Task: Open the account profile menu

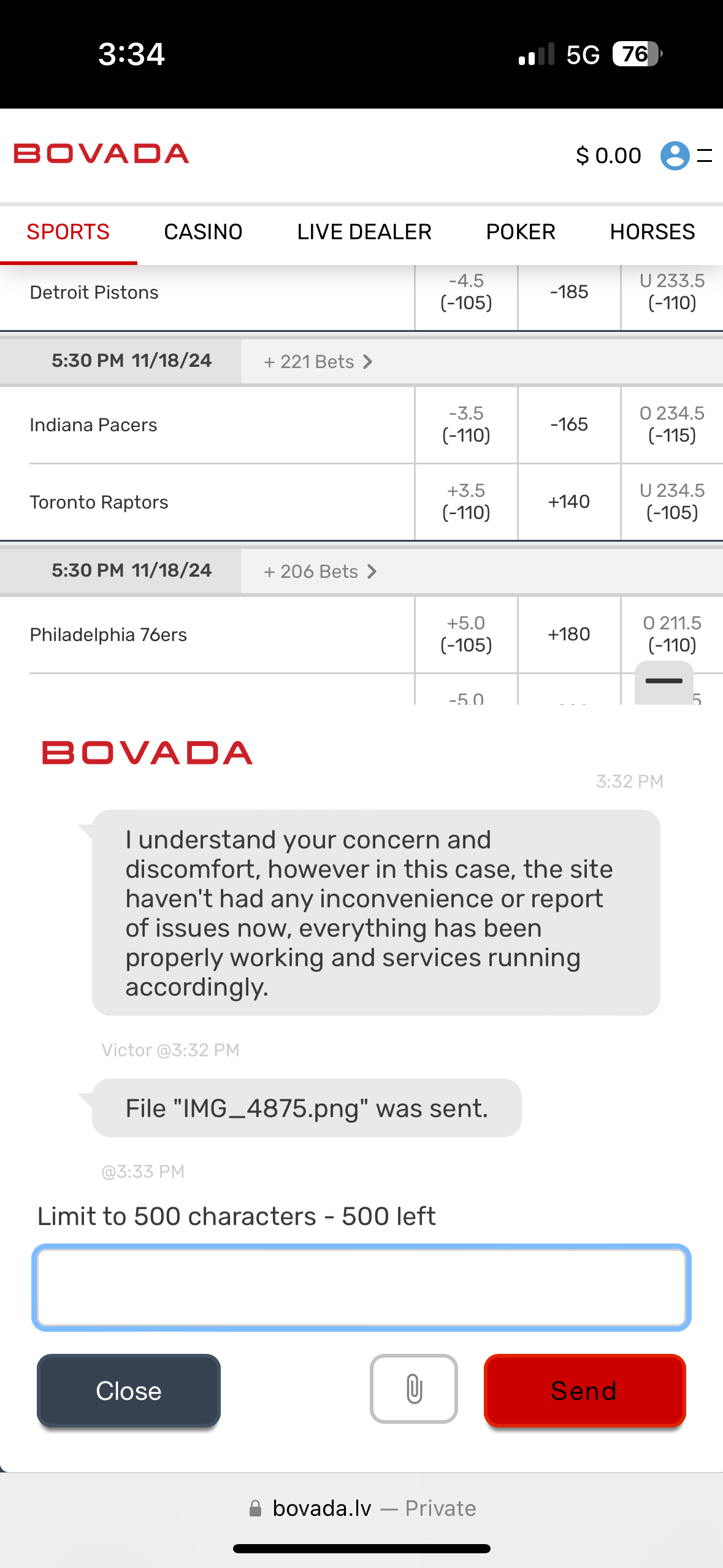Action: pyautogui.click(x=675, y=155)
